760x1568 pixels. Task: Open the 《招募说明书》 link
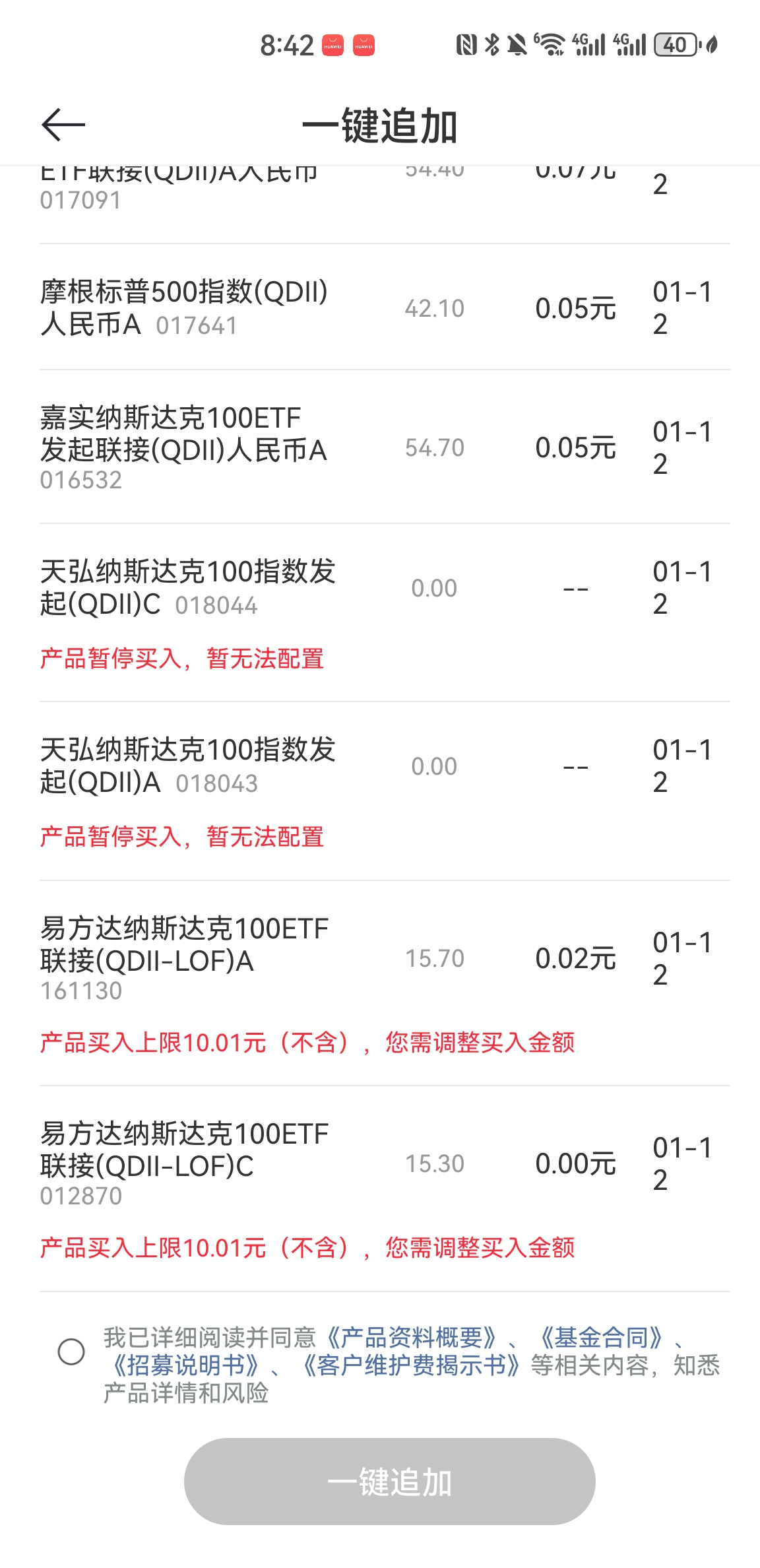tap(185, 1365)
